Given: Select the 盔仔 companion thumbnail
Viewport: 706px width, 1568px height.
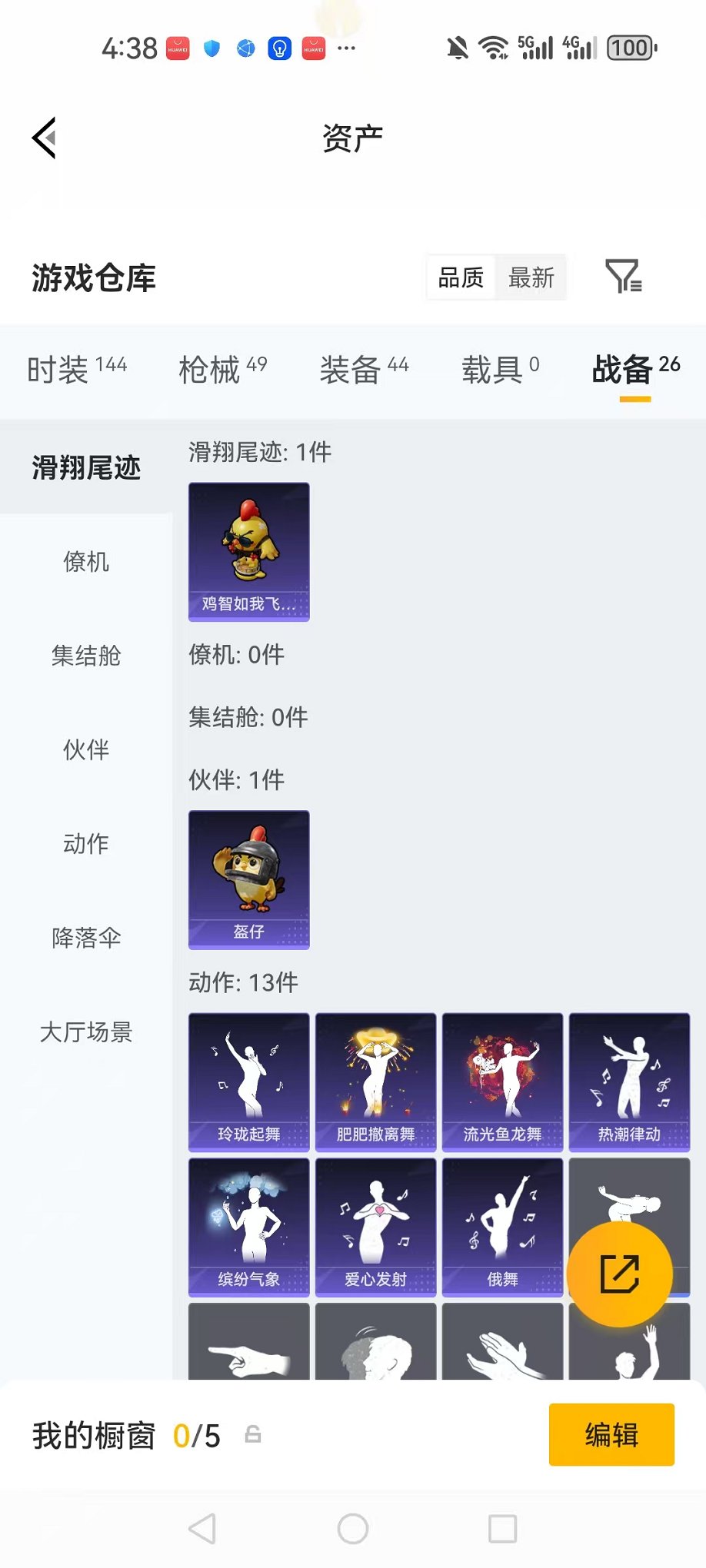Looking at the screenshot, I should click(x=248, y=880).
